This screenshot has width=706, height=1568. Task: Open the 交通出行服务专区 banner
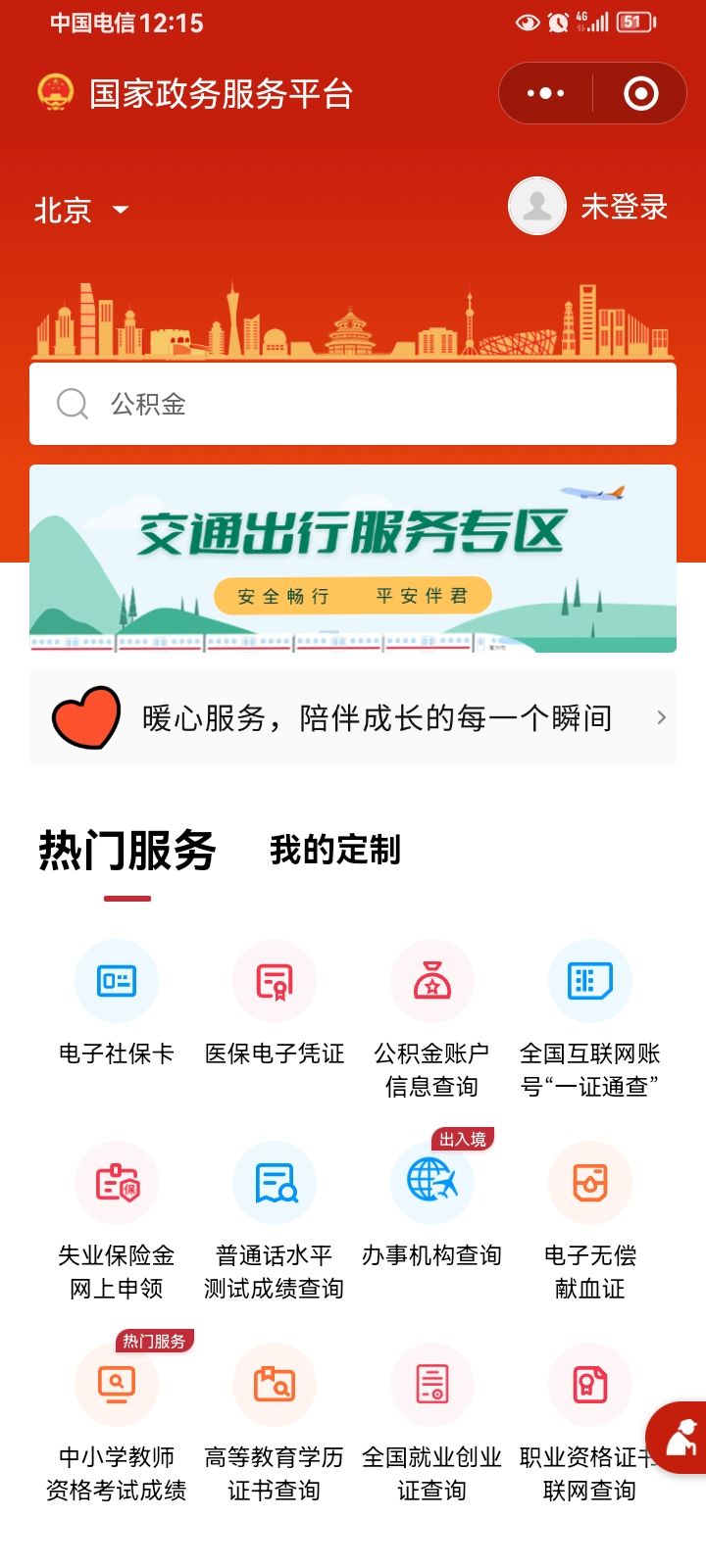pos(353,559)
